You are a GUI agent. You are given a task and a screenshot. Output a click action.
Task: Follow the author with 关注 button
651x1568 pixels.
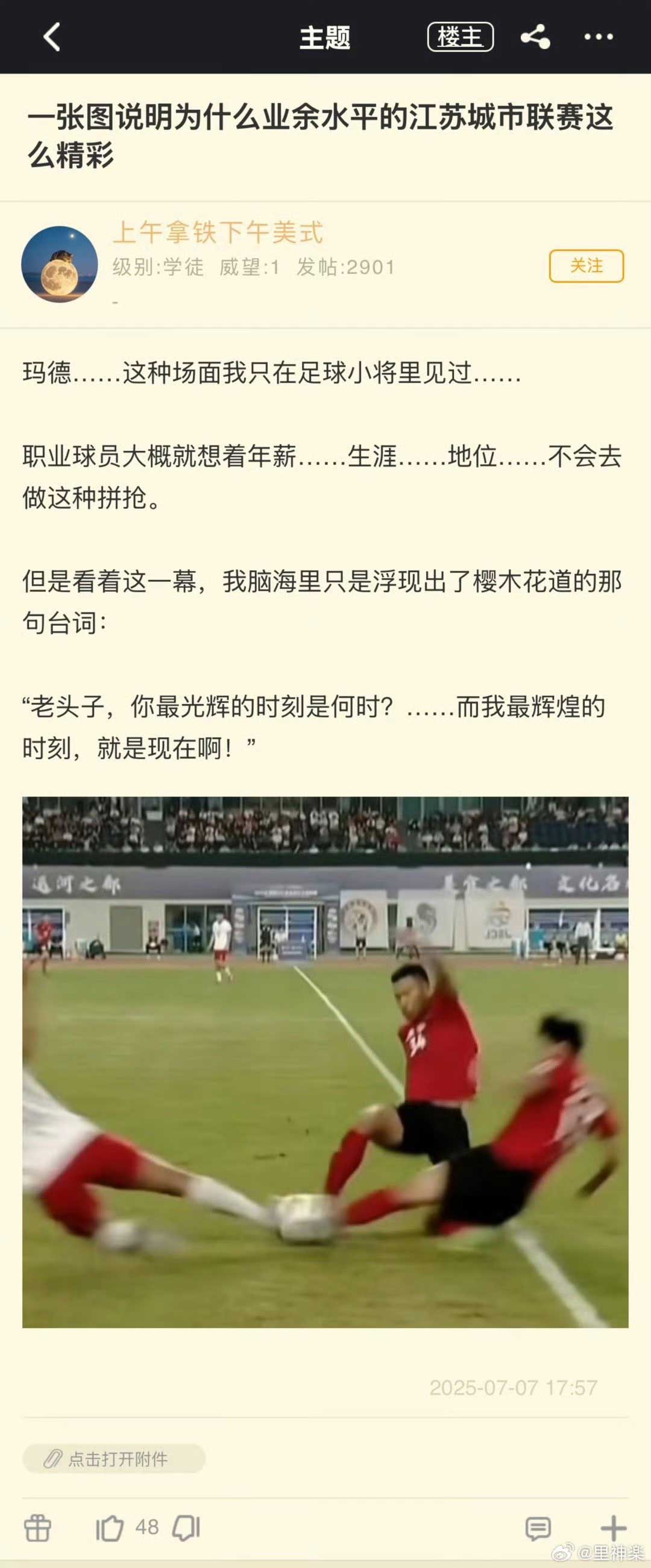(x=586, y=266)
